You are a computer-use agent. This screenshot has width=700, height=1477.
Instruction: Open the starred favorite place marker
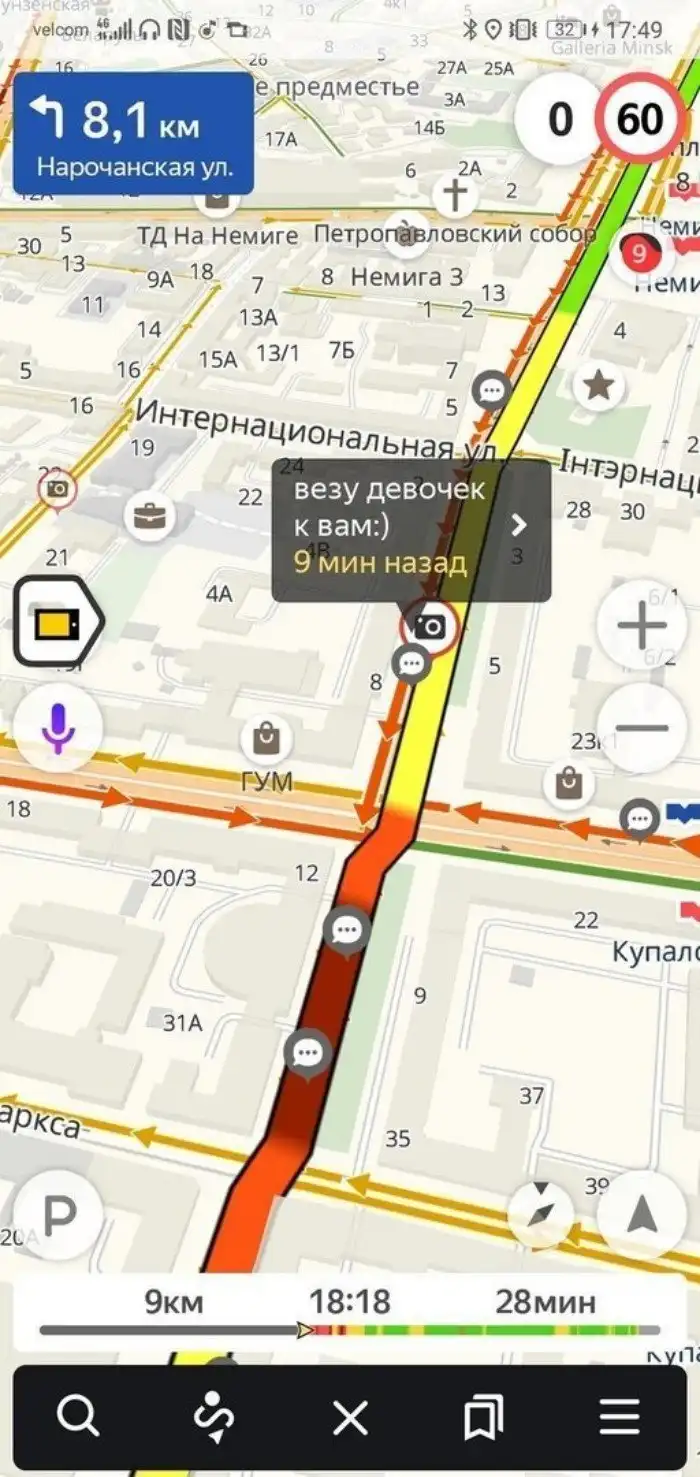click(598, 384)
